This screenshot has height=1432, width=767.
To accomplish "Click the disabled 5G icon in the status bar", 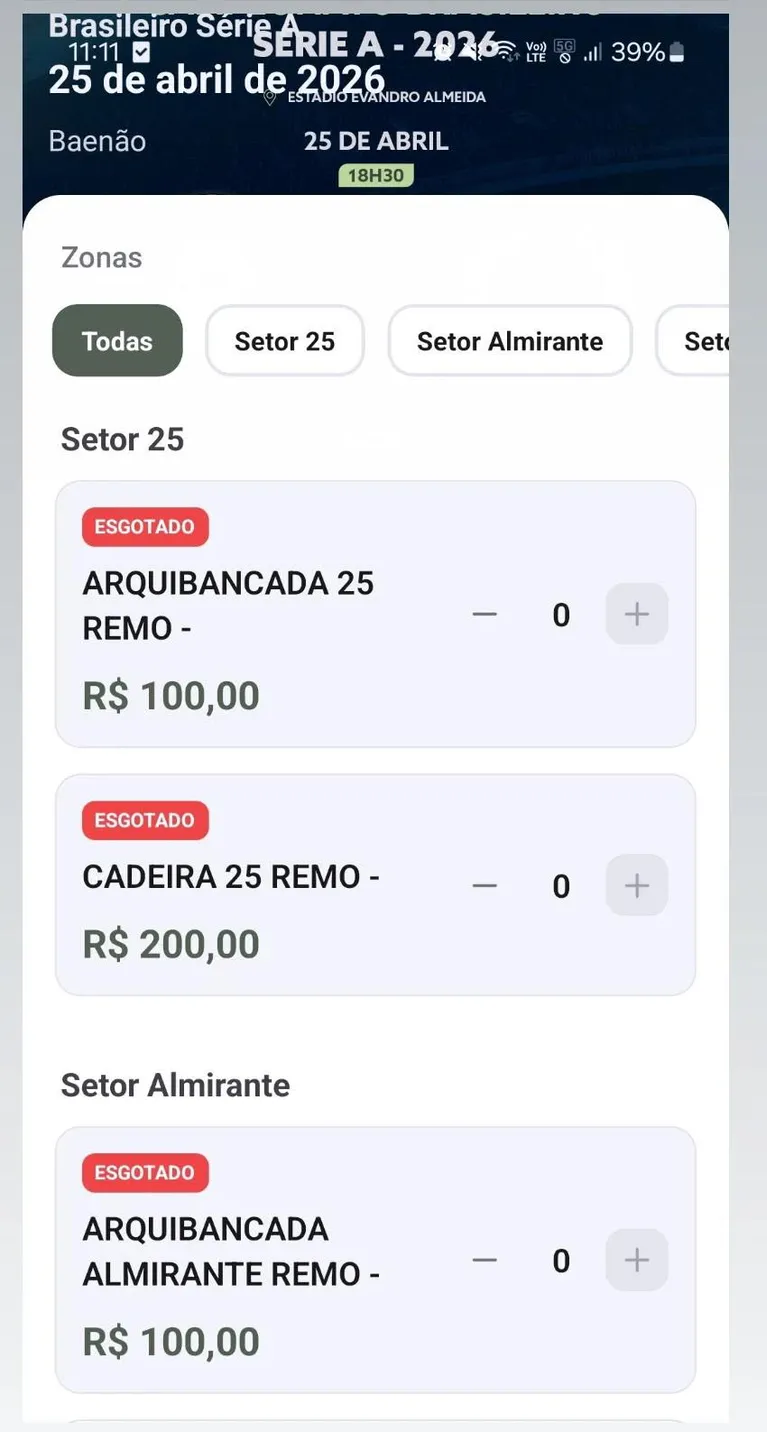I will pyautogui.click(x=562, y=52).
